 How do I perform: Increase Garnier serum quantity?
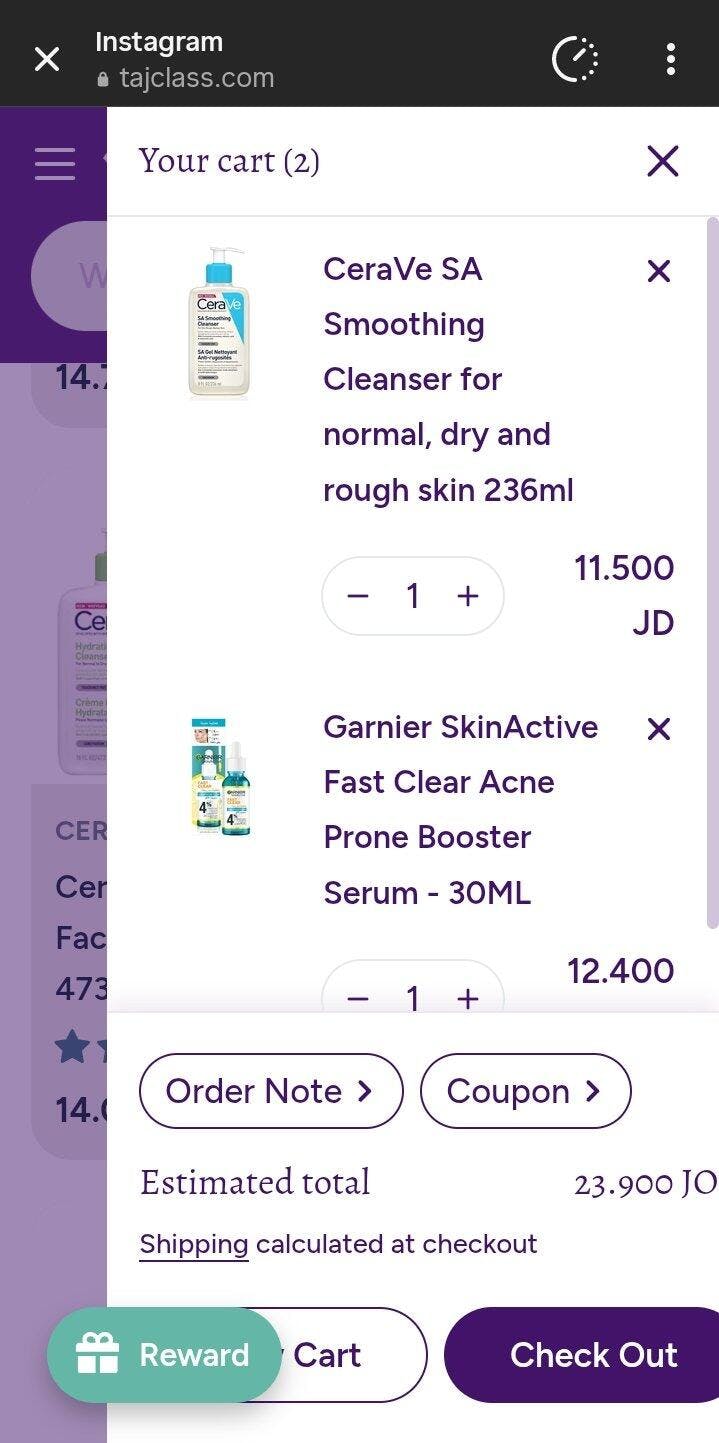468,998
